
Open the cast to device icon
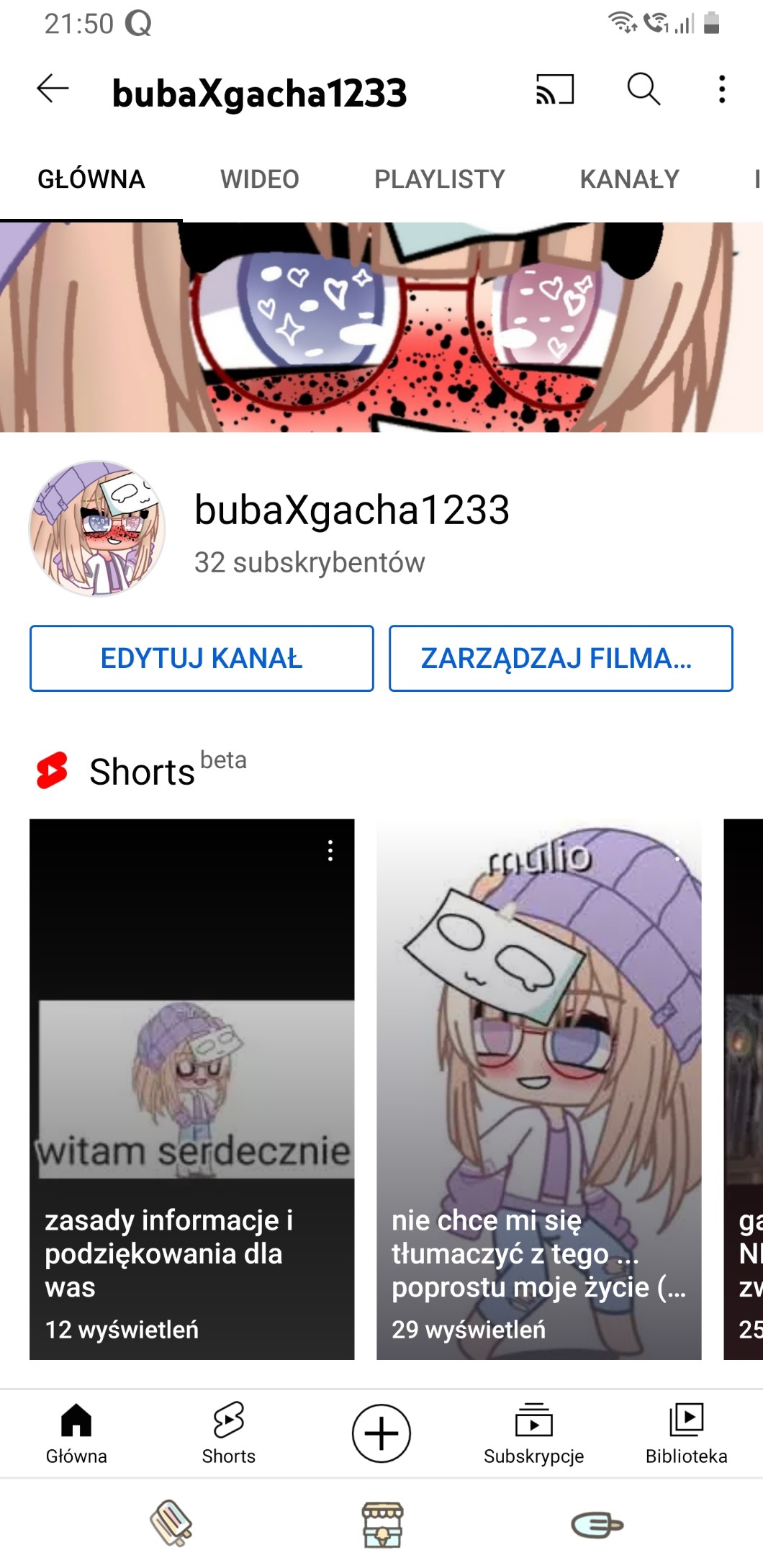(554, 90)
